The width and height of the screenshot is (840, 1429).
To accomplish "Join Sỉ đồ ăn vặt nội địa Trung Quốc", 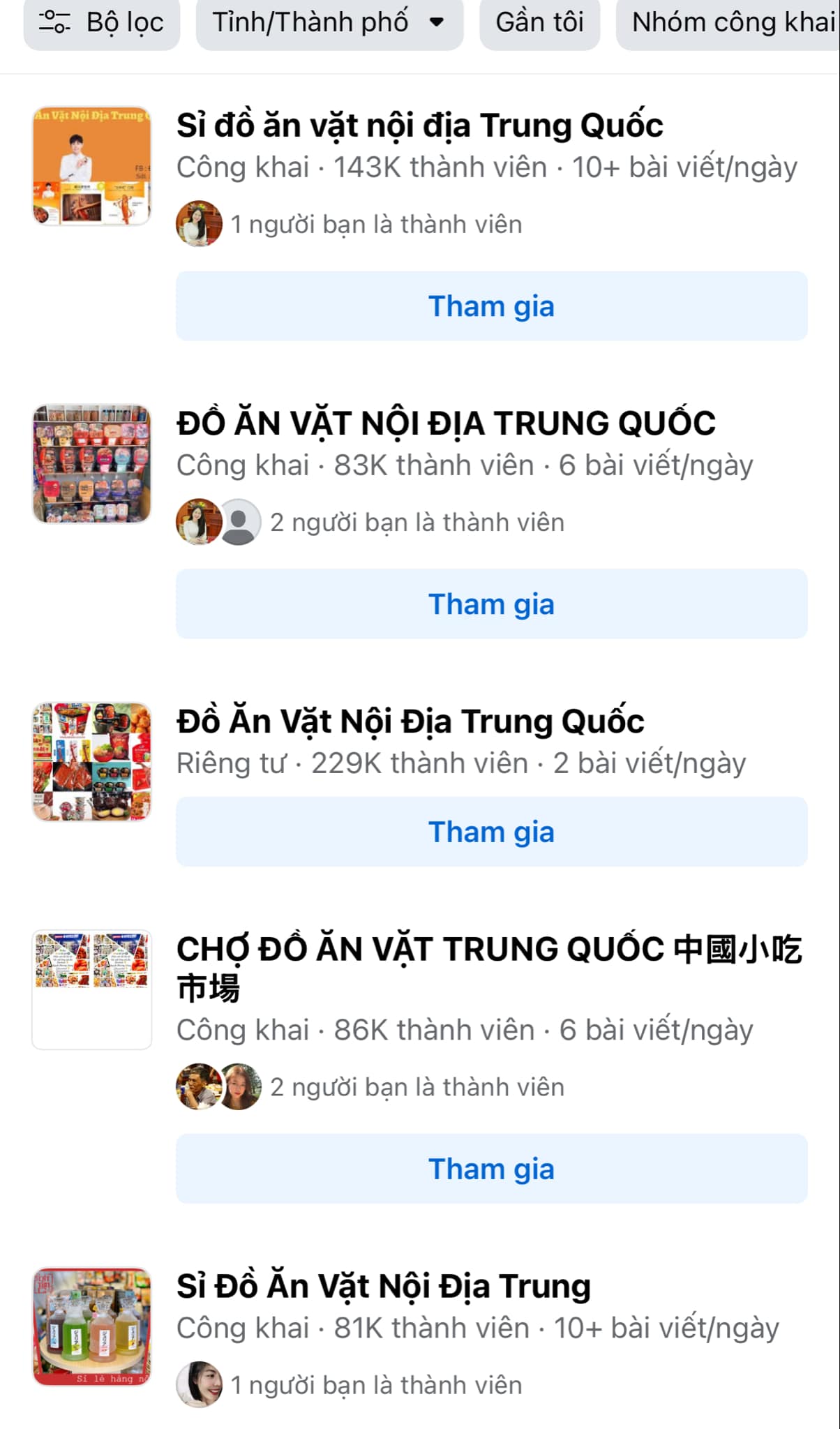I will coord(491,306).
